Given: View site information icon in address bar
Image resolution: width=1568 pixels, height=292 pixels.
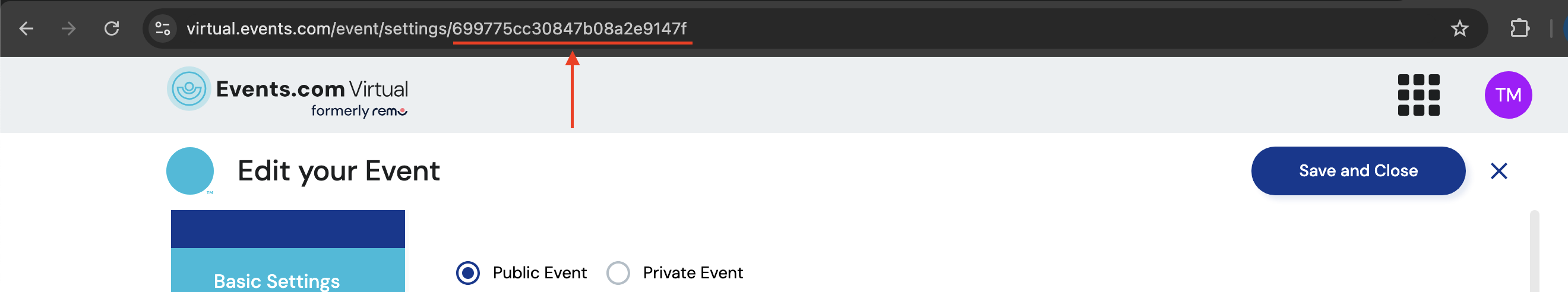Looking at the screenshot, I should click(x=163, y=28).
